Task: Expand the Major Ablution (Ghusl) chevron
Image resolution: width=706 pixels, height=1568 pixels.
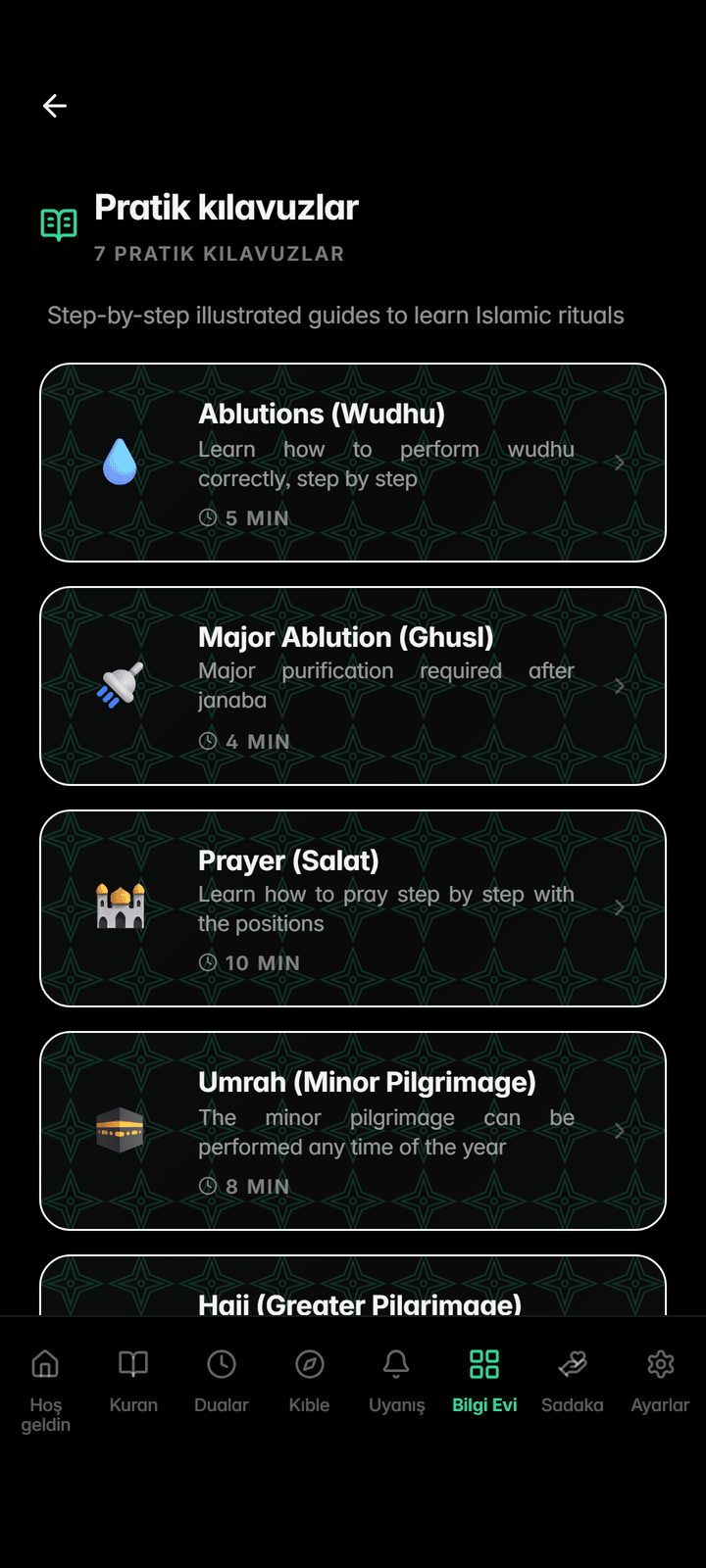Action: click(619, 685)
